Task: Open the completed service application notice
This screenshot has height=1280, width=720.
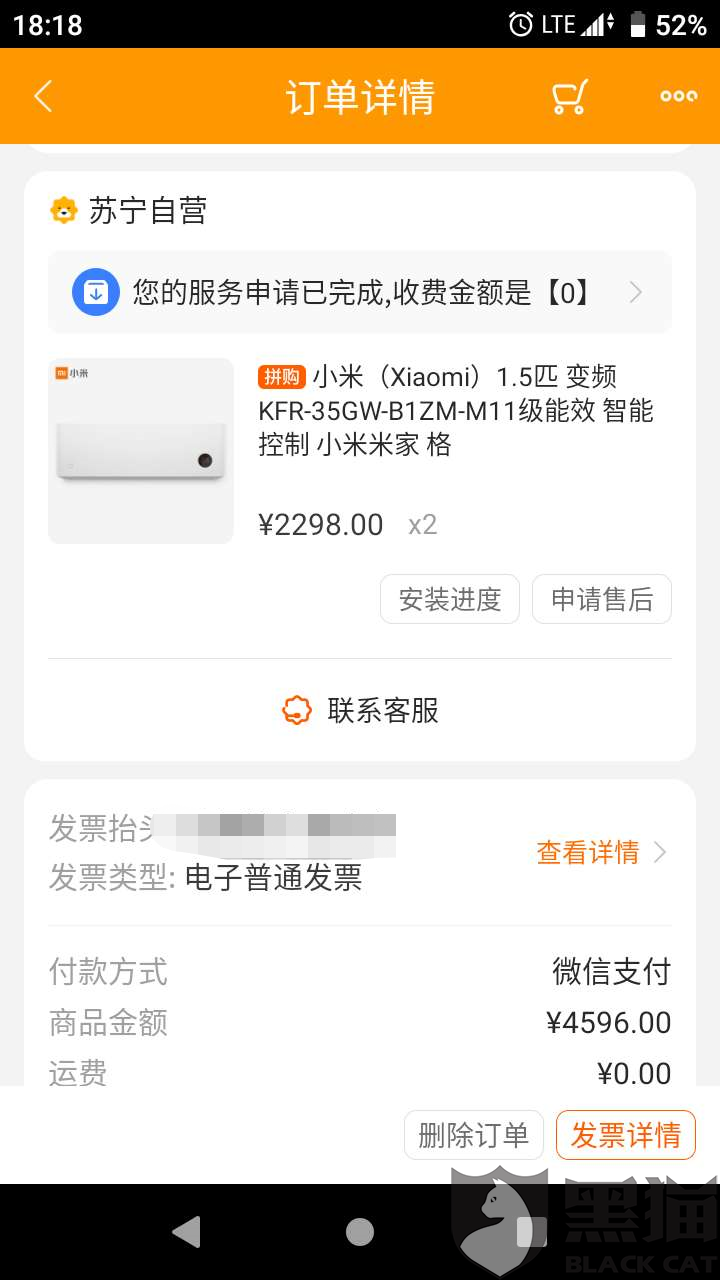Action: [360, 292]
